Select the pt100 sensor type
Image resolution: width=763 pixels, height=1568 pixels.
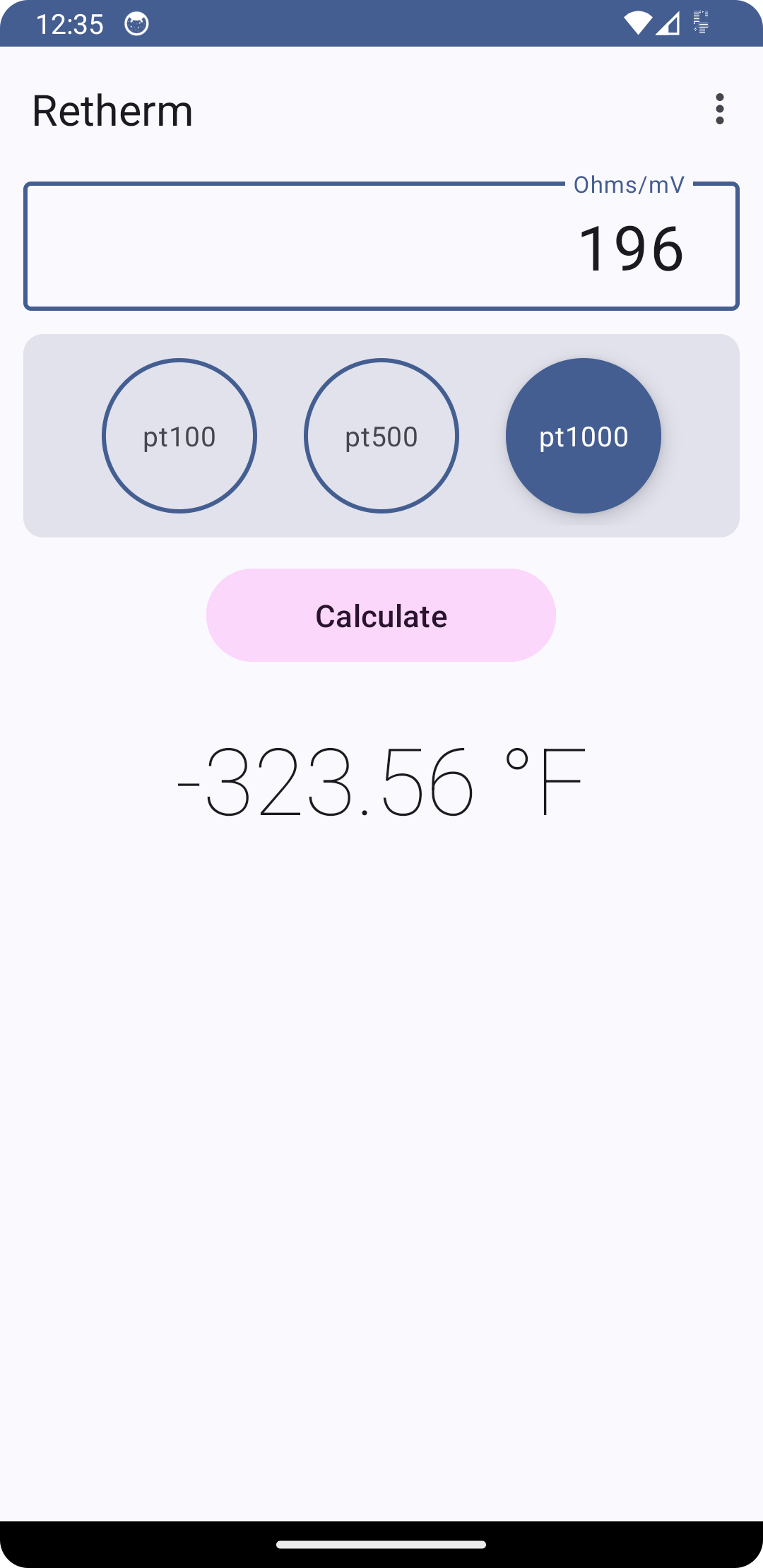(179, 436)
